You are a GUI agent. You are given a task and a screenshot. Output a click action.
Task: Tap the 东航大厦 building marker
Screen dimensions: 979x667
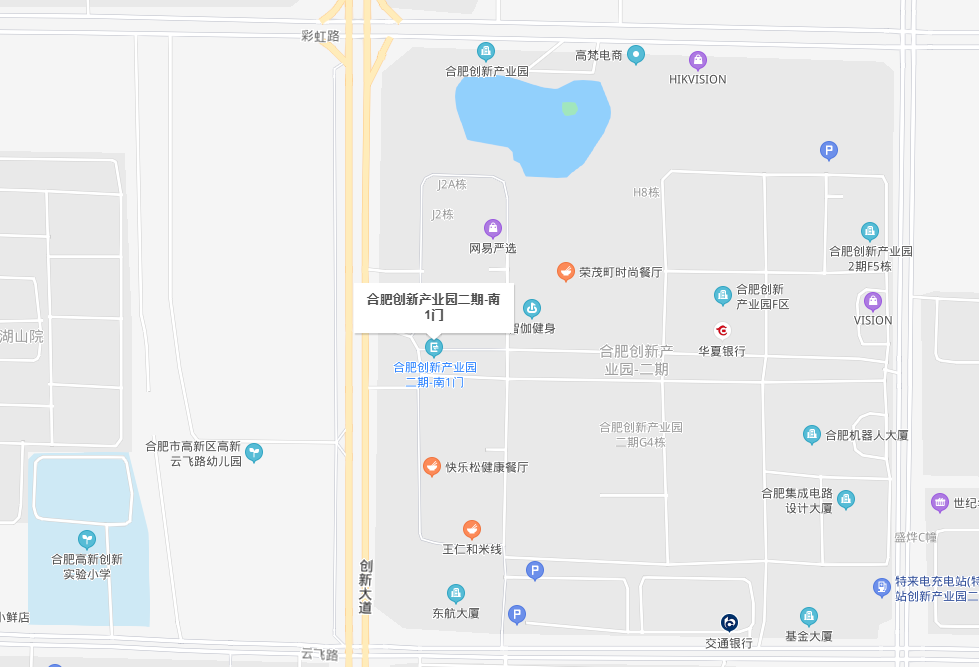tap(456, 593)
